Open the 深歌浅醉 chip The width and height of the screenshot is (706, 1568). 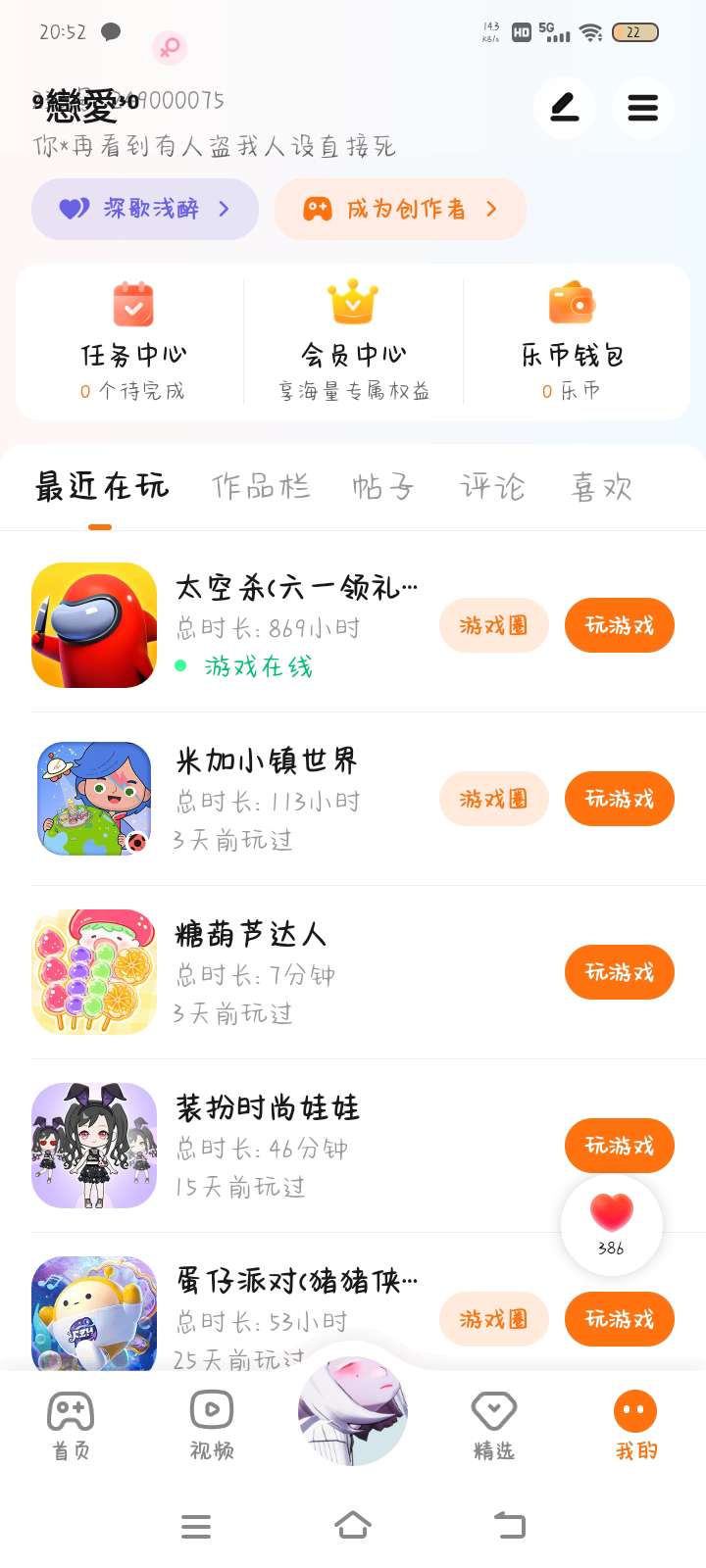click(145, 209)
